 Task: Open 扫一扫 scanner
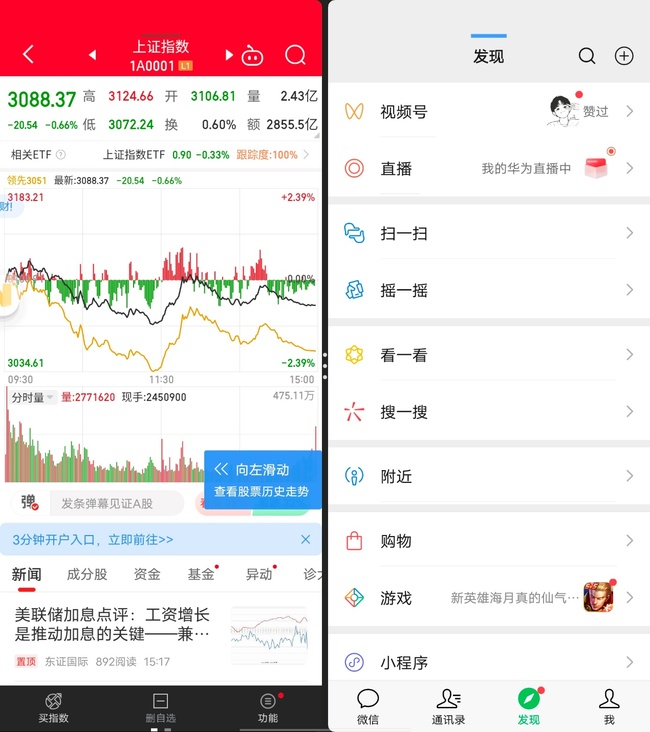pos(489,233)
